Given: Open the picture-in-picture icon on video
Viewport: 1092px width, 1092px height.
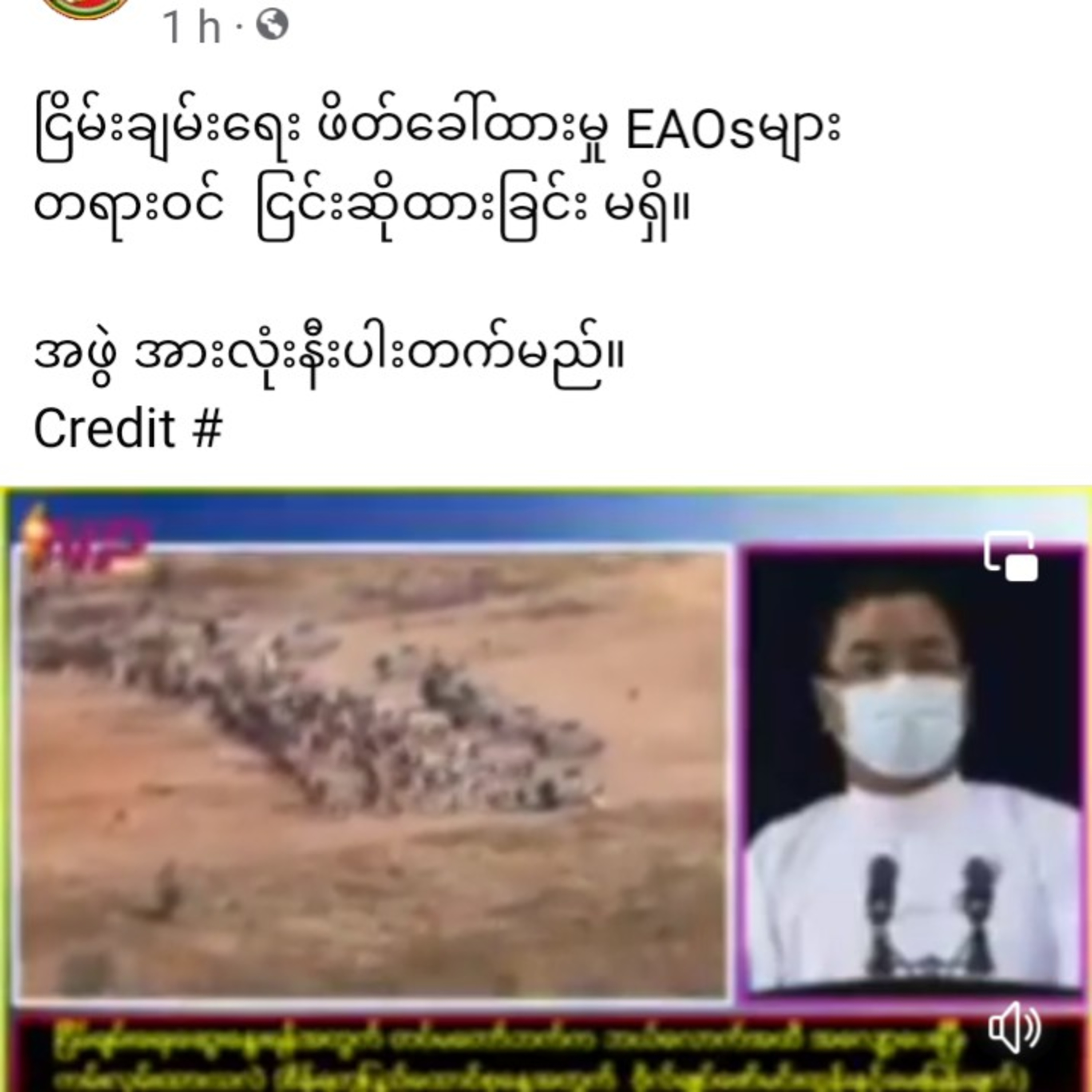Looking at the screenshot, I should point(1010,557).
